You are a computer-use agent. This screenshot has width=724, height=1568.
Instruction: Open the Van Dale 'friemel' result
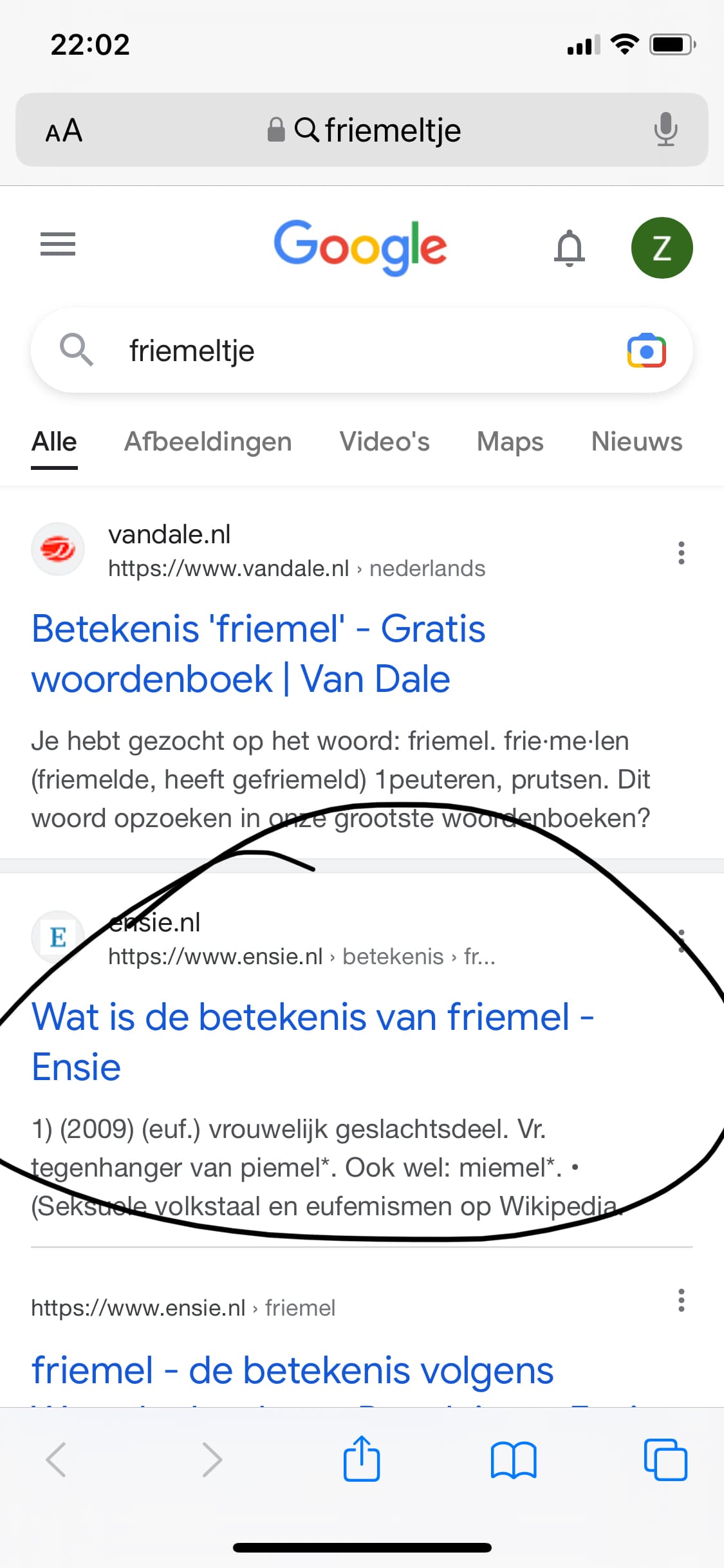(x=258, y=654)
